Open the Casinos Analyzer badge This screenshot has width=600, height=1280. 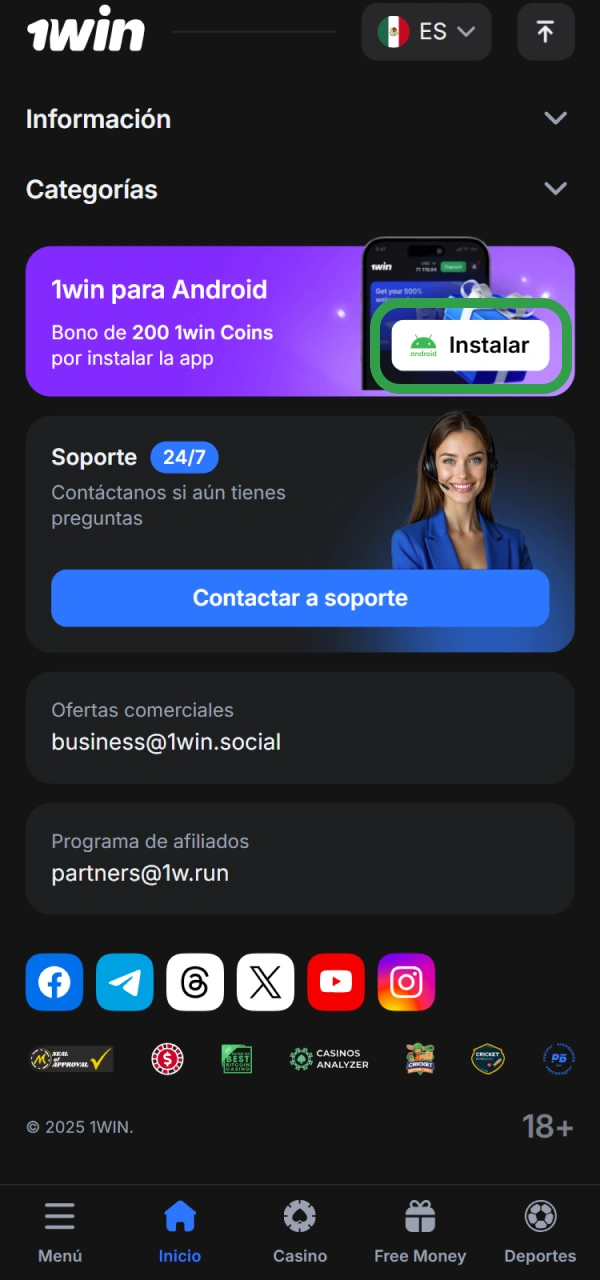click(x=329, y=1059)
